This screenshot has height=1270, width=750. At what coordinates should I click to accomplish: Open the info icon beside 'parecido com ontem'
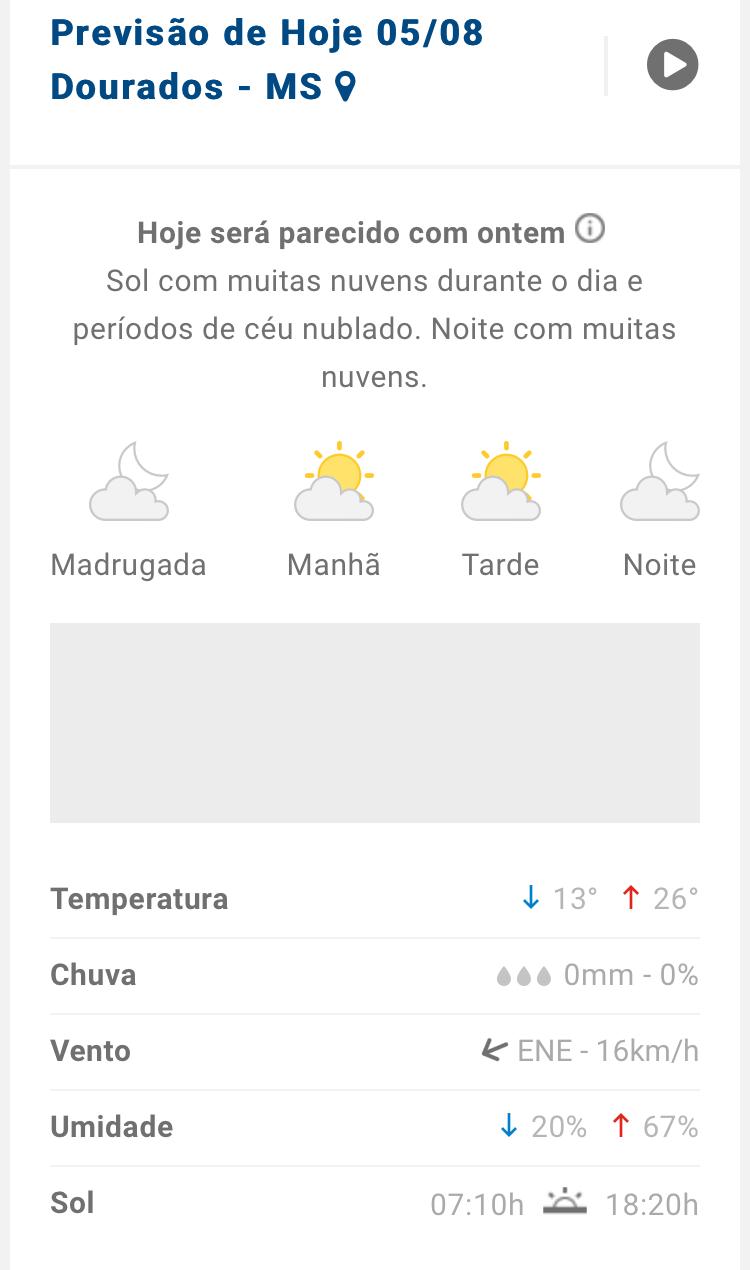pos(590,230)
